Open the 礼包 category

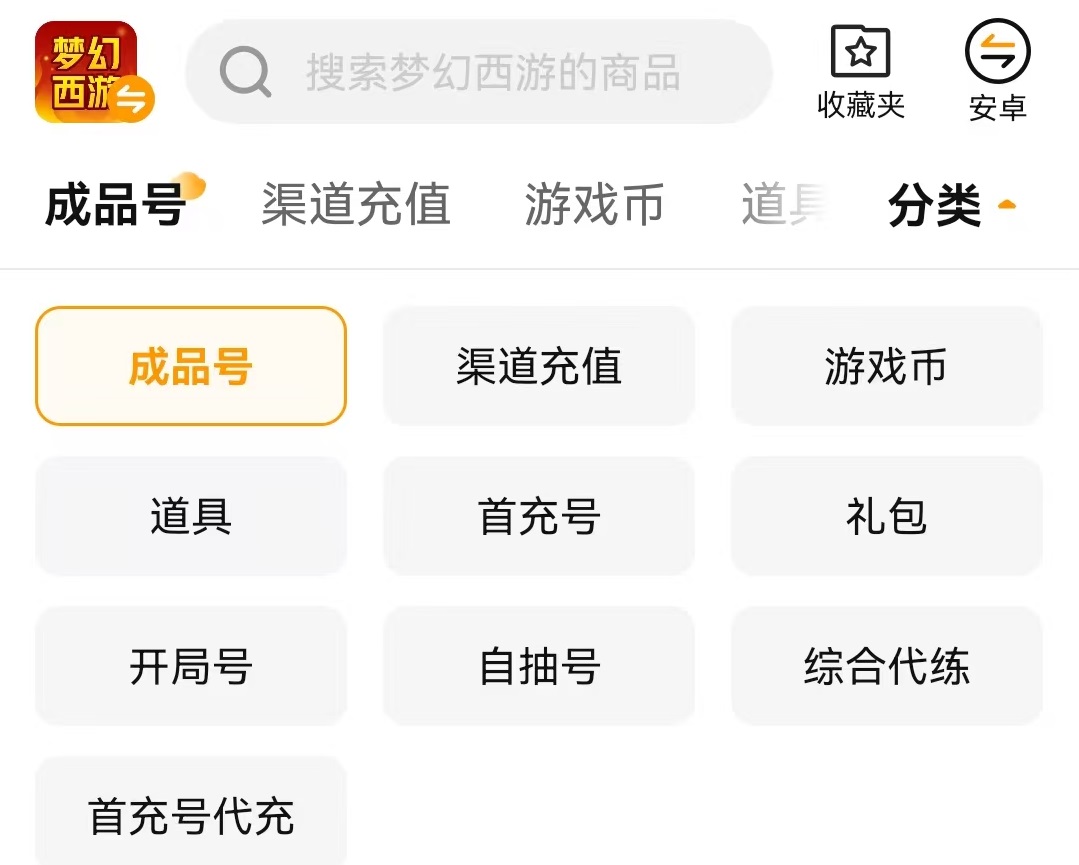pos(886,516)
